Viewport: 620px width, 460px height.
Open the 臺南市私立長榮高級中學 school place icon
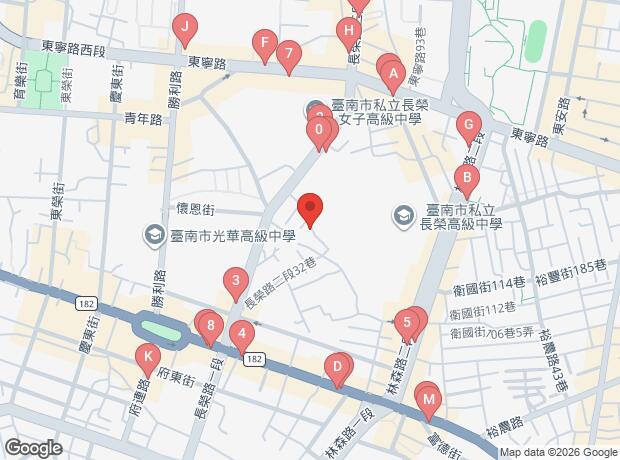403,215
